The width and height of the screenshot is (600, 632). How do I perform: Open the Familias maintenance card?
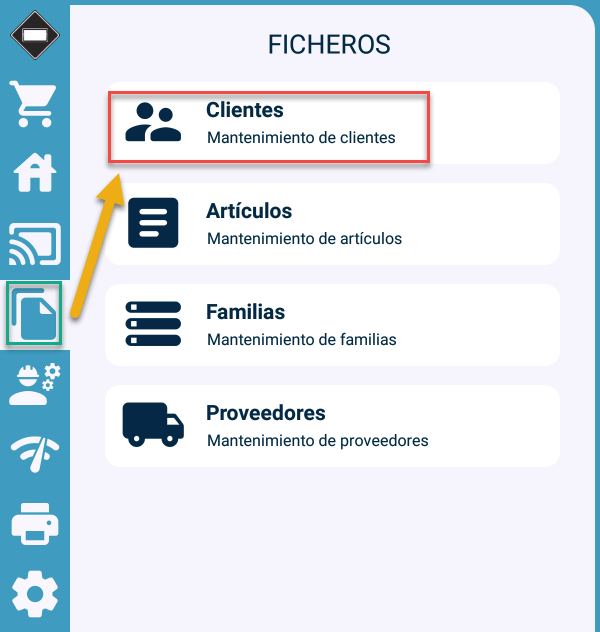[x=331, y=325]
